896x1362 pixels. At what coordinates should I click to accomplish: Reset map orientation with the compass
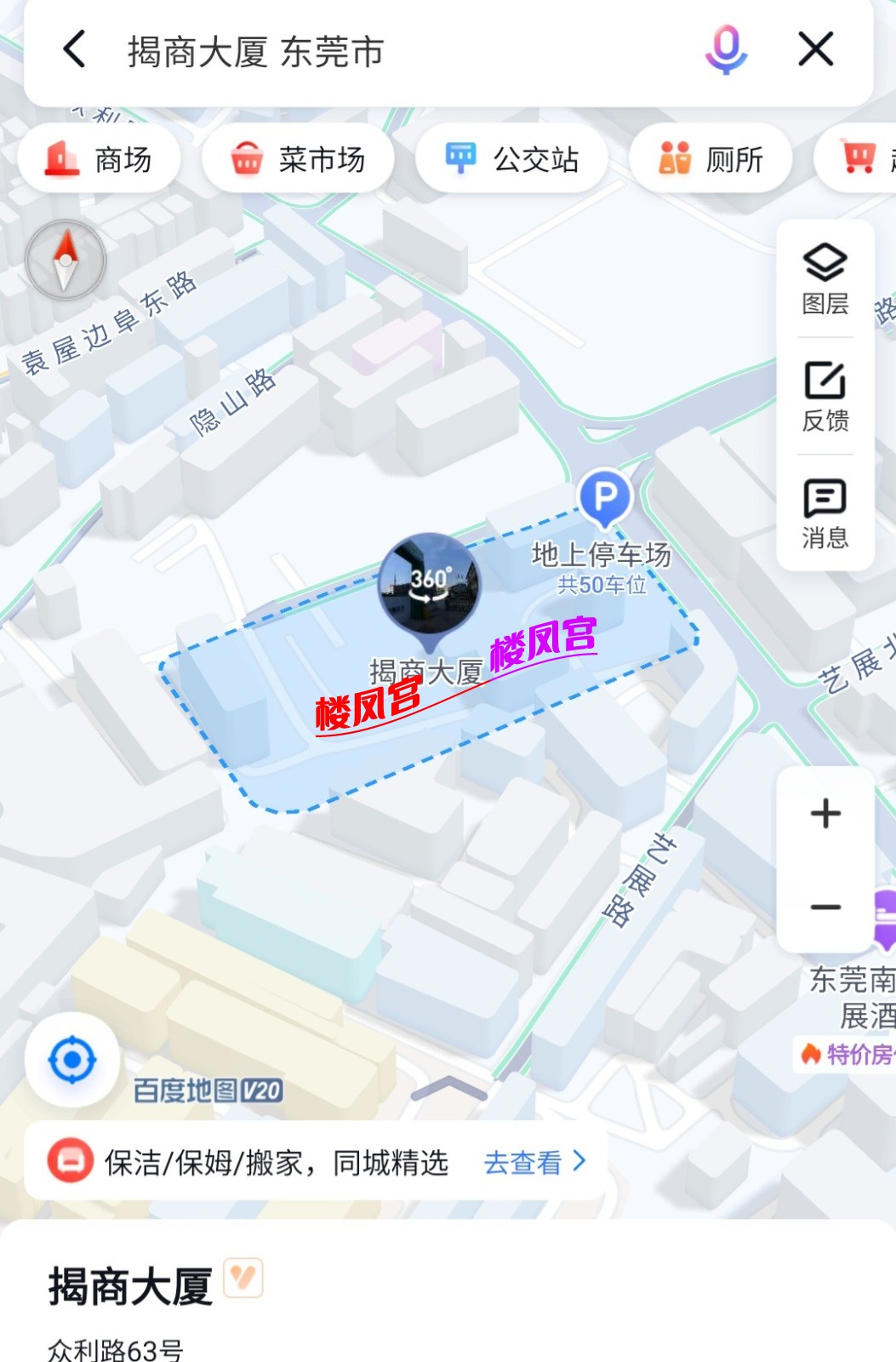click(66, 260)
